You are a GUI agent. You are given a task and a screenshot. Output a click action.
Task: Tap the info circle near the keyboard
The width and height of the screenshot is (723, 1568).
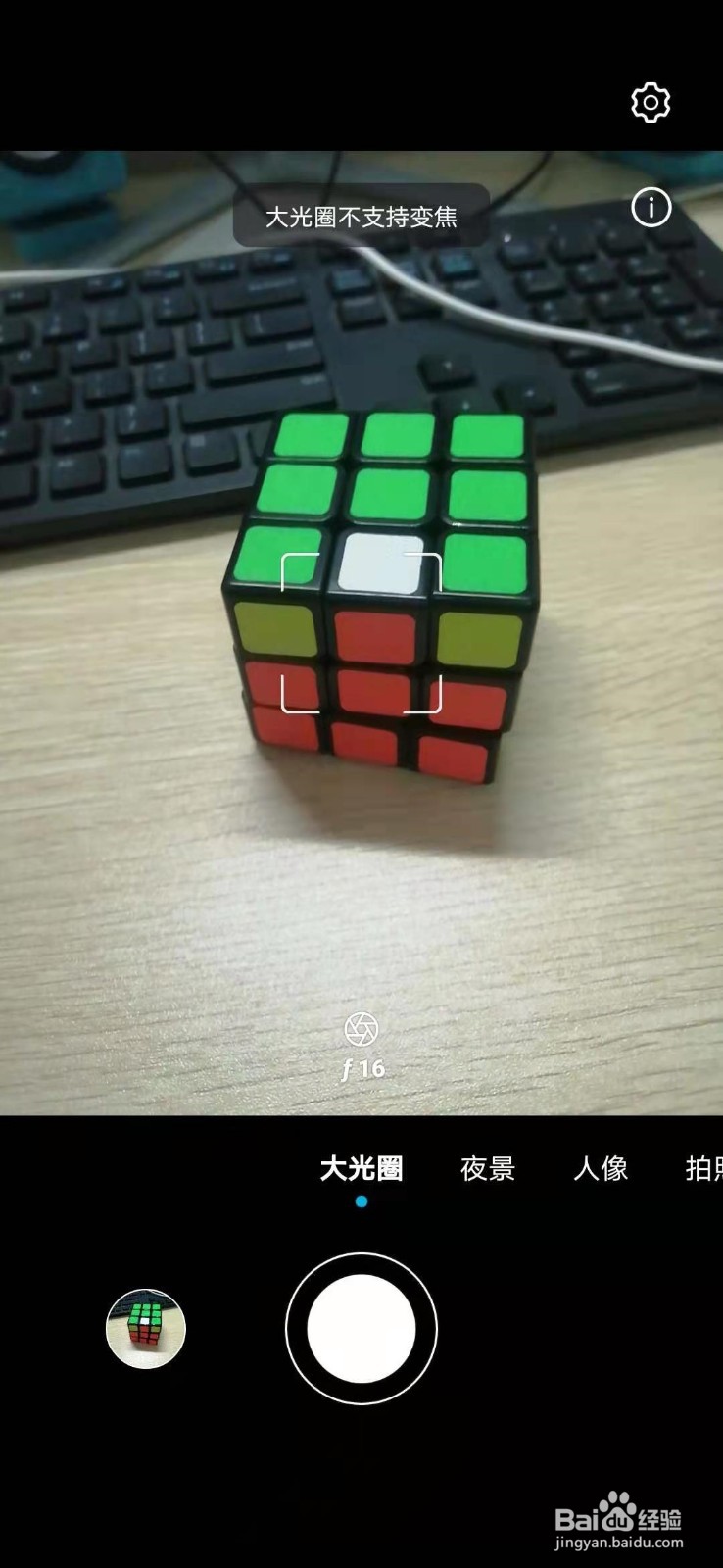tap(650, 208)
